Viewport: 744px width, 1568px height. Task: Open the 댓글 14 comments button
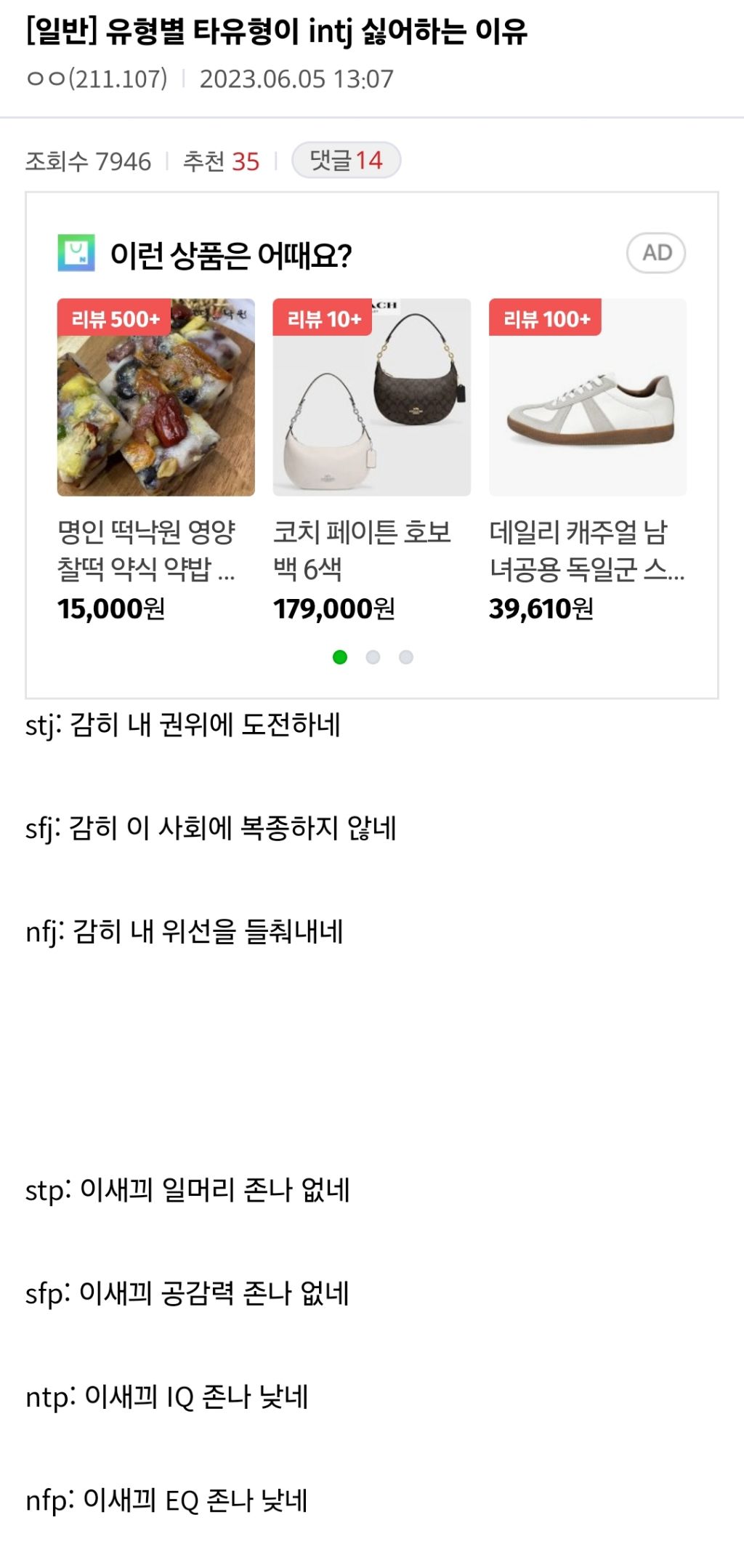coord(346,161)
